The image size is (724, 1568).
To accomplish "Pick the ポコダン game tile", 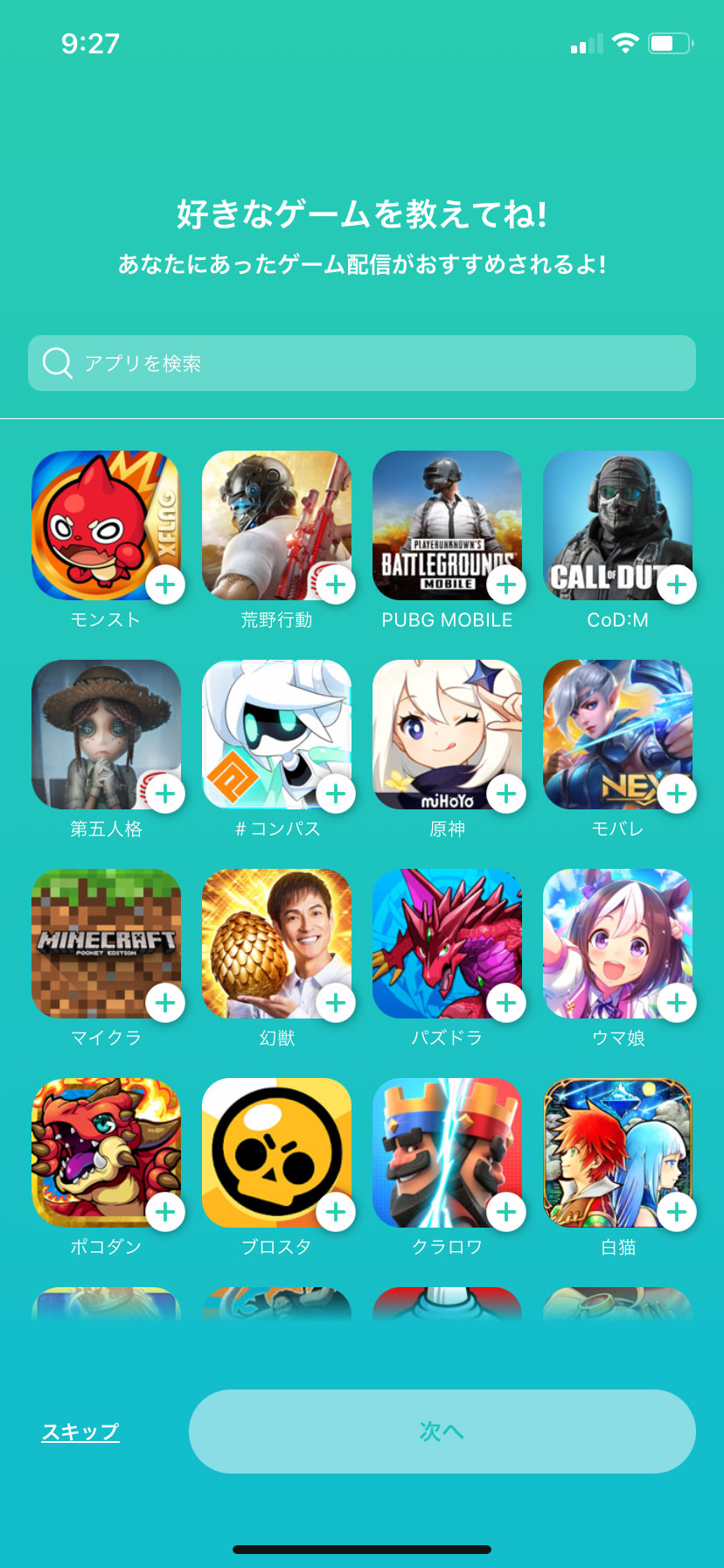I will pos(106,1153).
